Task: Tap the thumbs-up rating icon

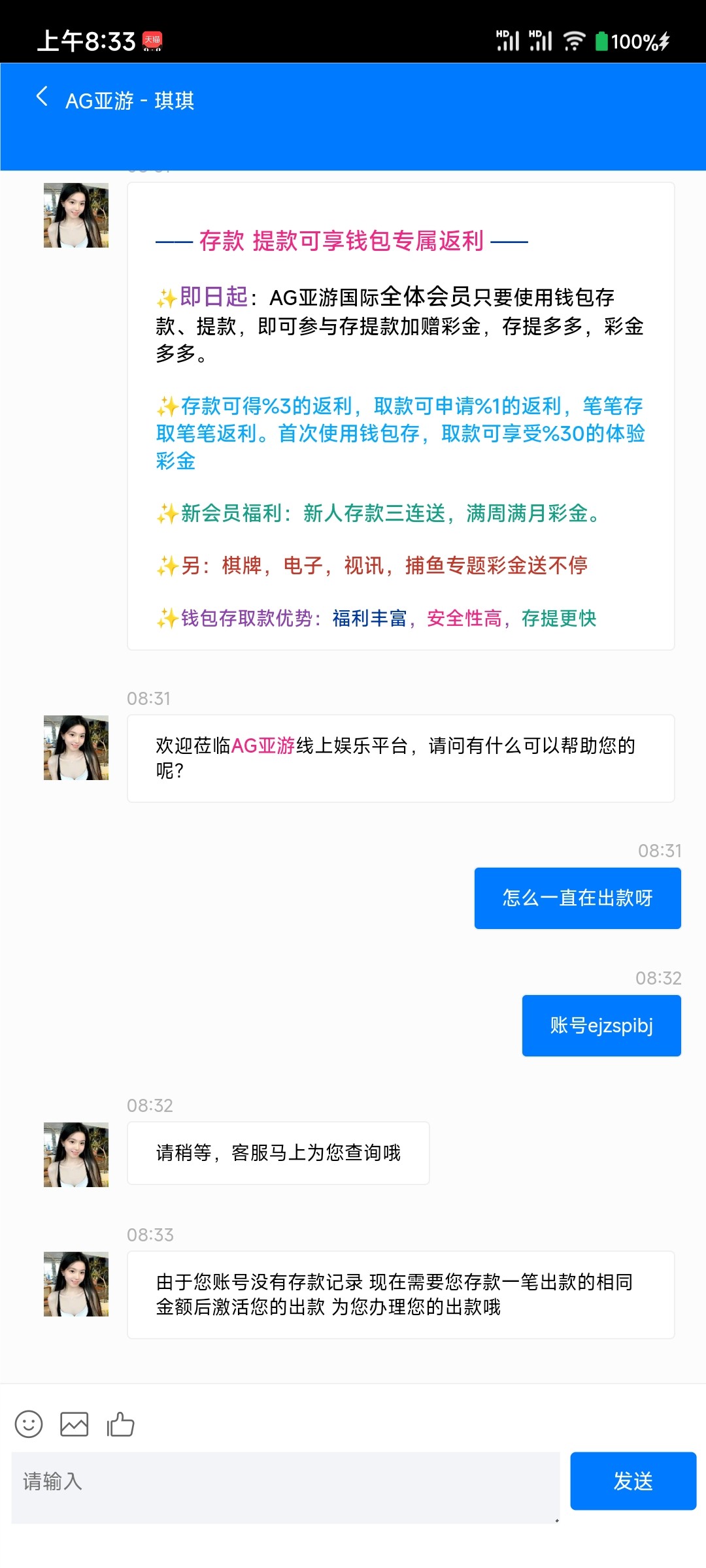Action: coord(121,1424)
